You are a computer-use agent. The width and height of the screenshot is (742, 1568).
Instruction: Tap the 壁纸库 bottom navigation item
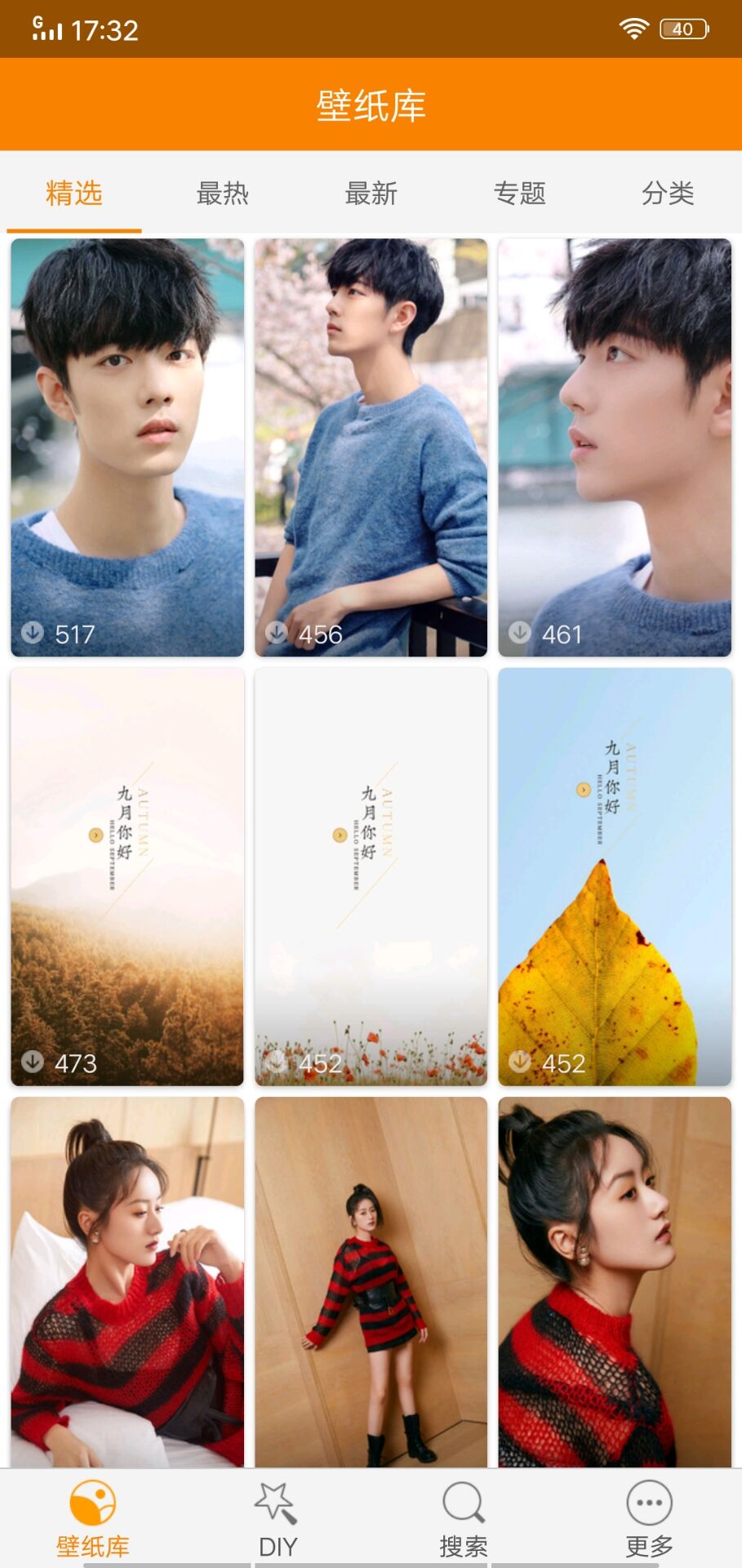(92, 1519)
